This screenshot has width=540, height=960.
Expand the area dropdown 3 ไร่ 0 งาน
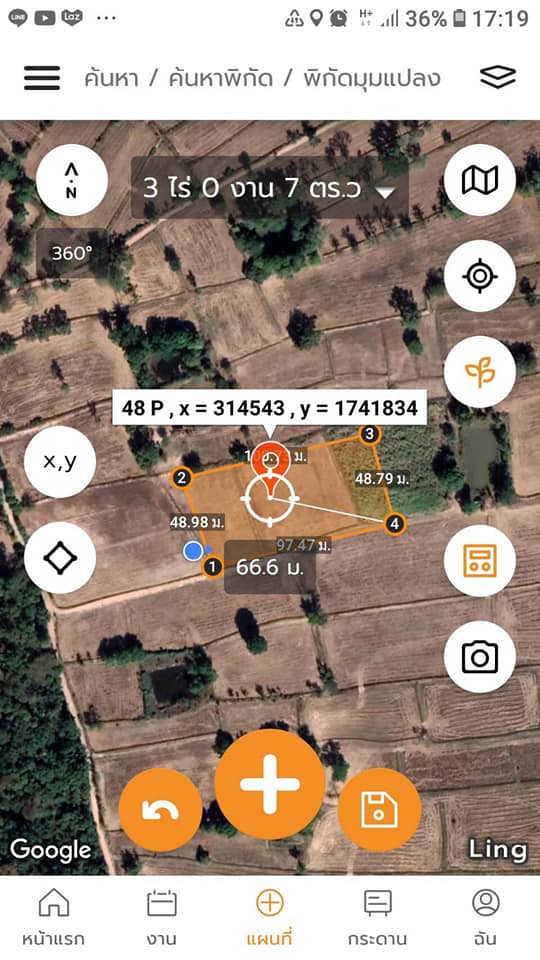click(270, 187)
